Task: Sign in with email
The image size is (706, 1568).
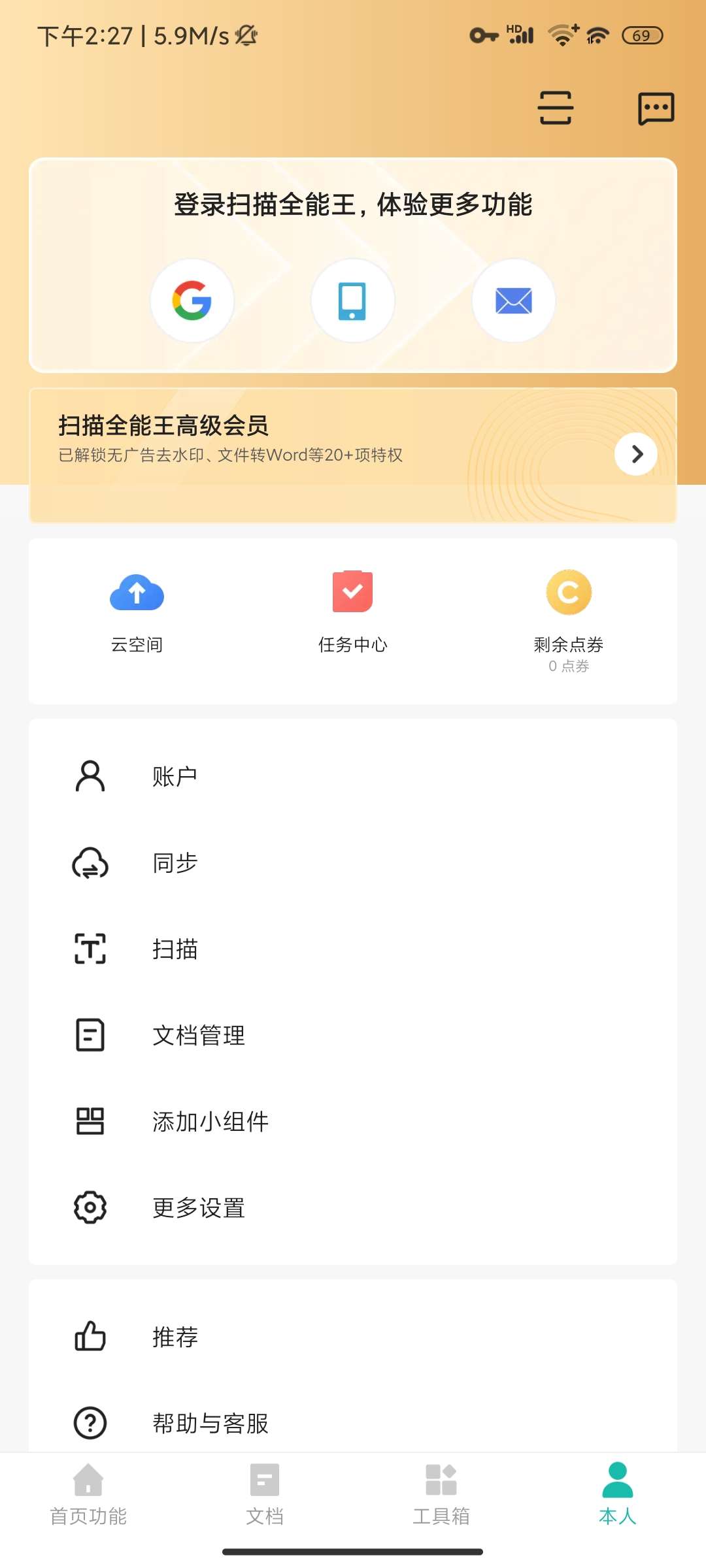Action: pos(513,301)
